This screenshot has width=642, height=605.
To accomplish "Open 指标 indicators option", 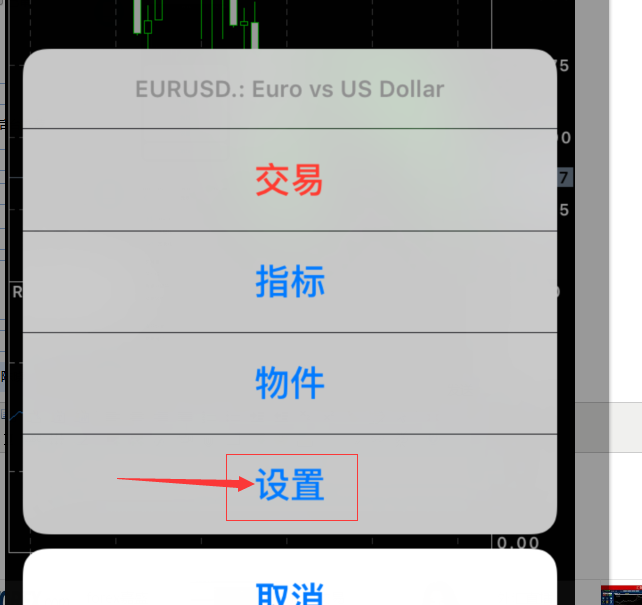I will [x=289, y=282].
